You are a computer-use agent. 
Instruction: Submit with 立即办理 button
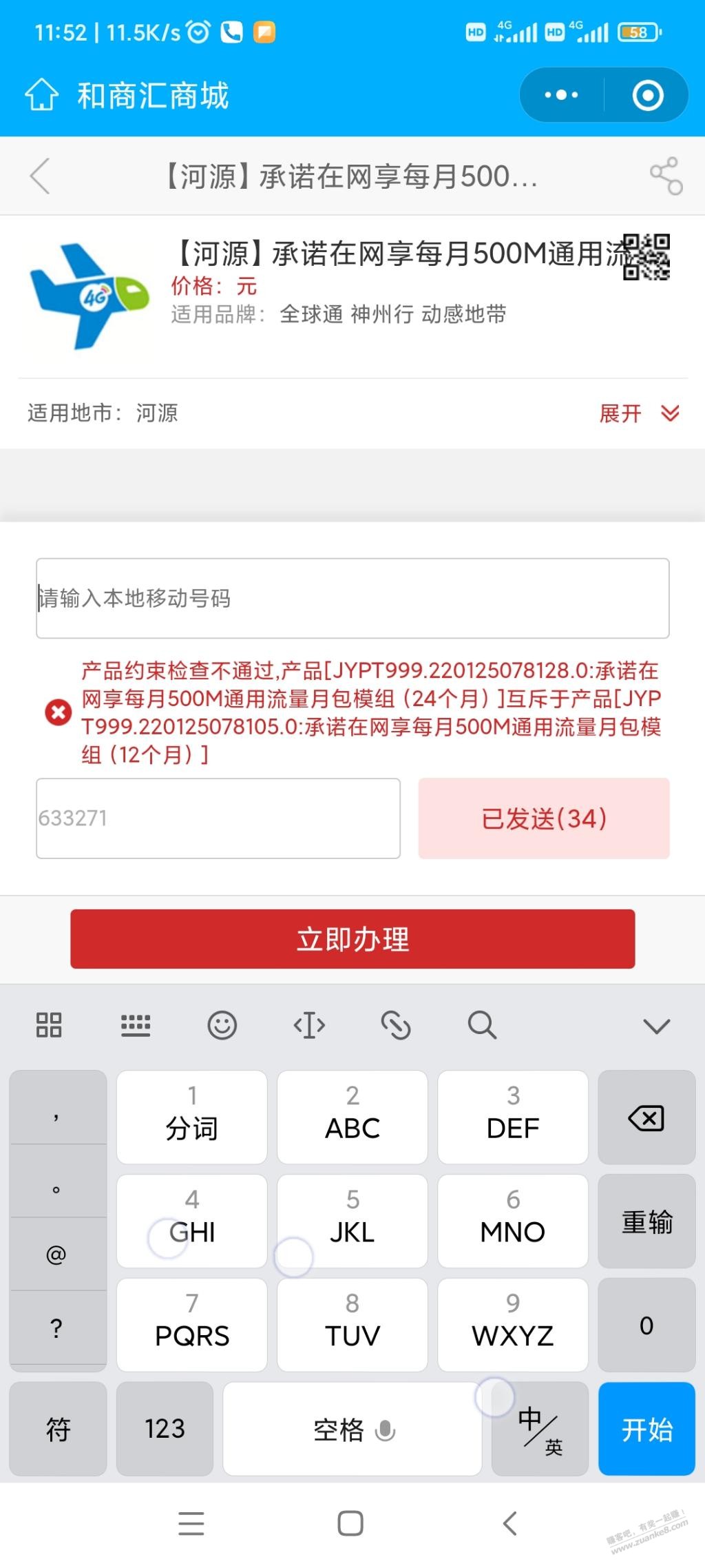pyautogui.click(x=352, y=939)
